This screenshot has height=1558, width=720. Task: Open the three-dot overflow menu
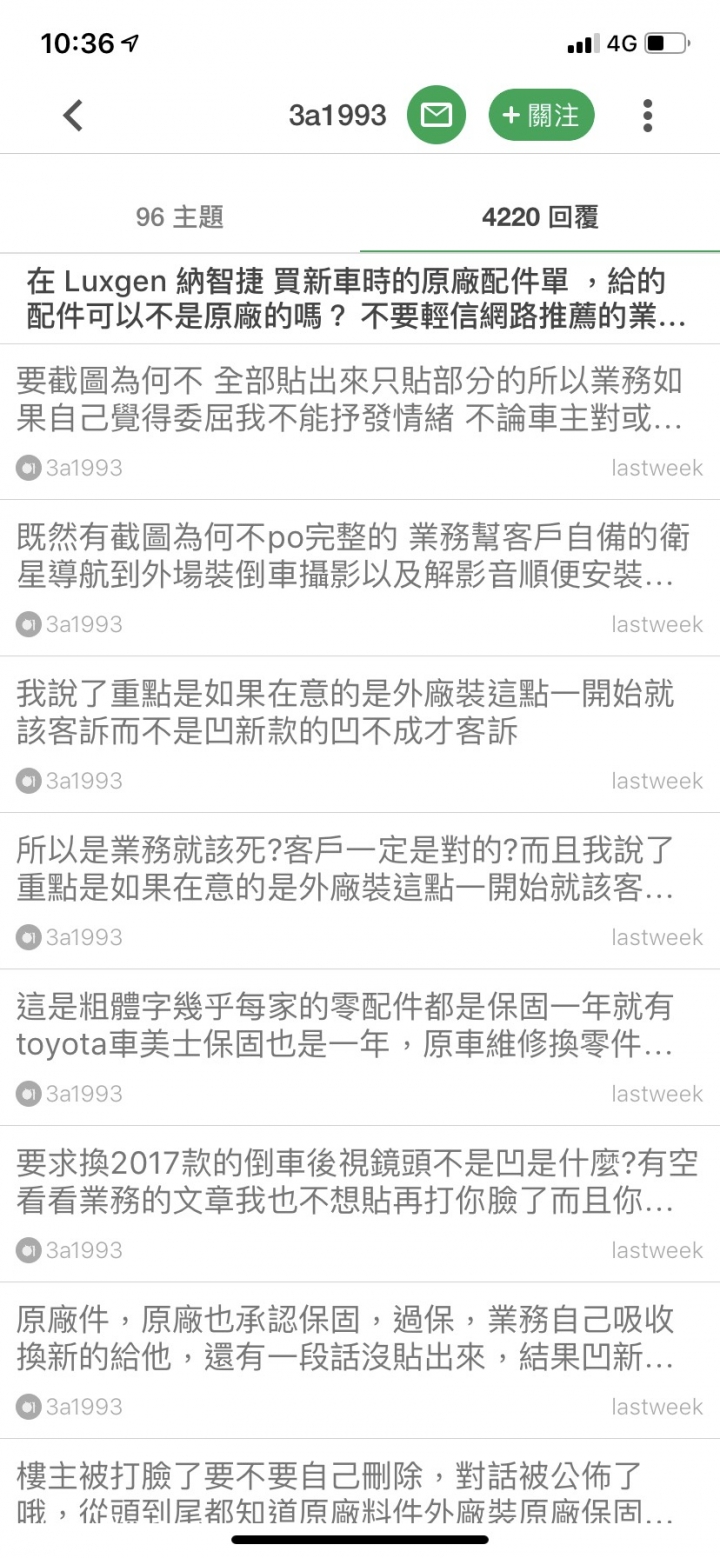648,116
